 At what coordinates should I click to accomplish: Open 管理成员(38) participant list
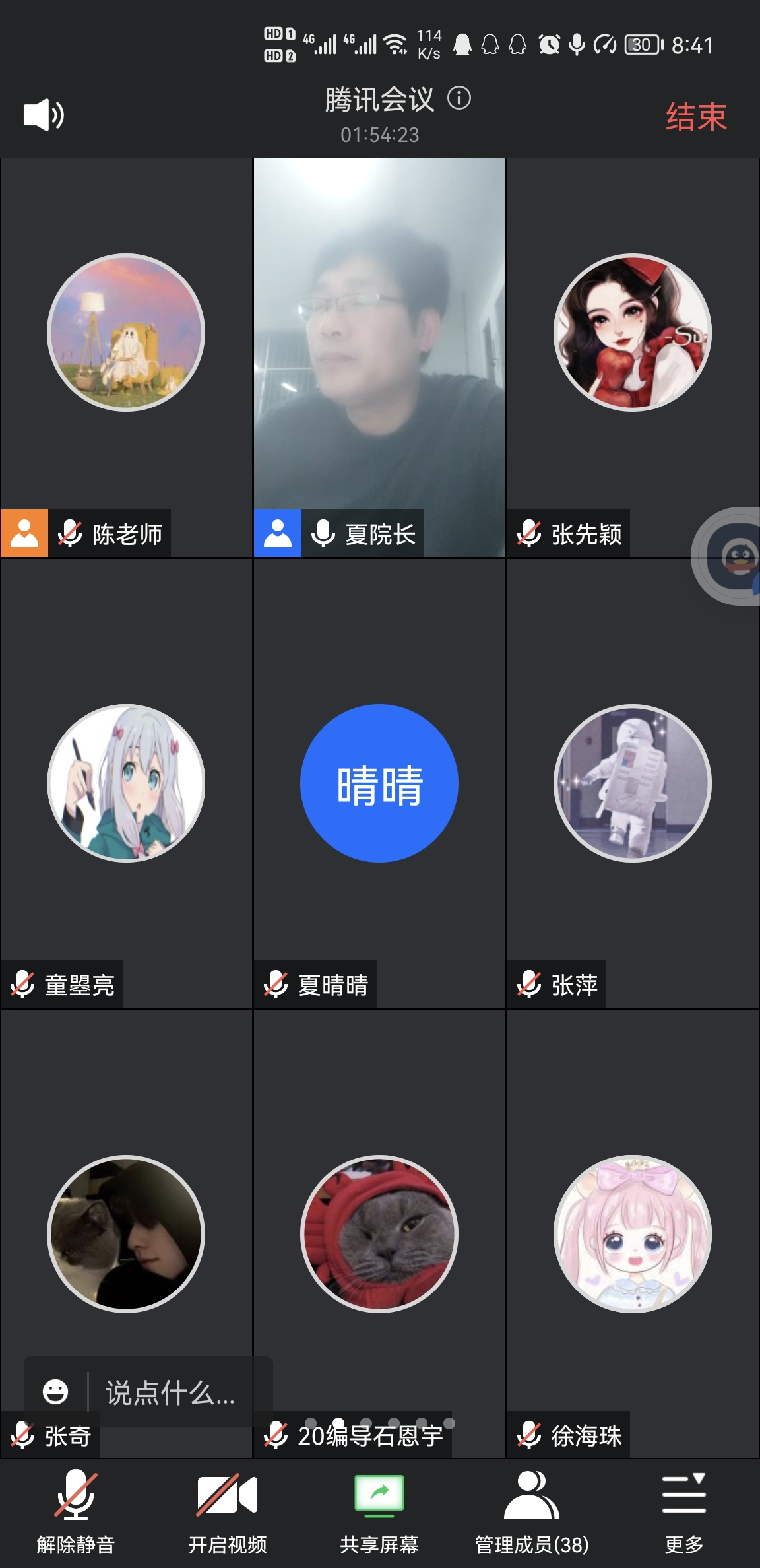pos(532,1511)
